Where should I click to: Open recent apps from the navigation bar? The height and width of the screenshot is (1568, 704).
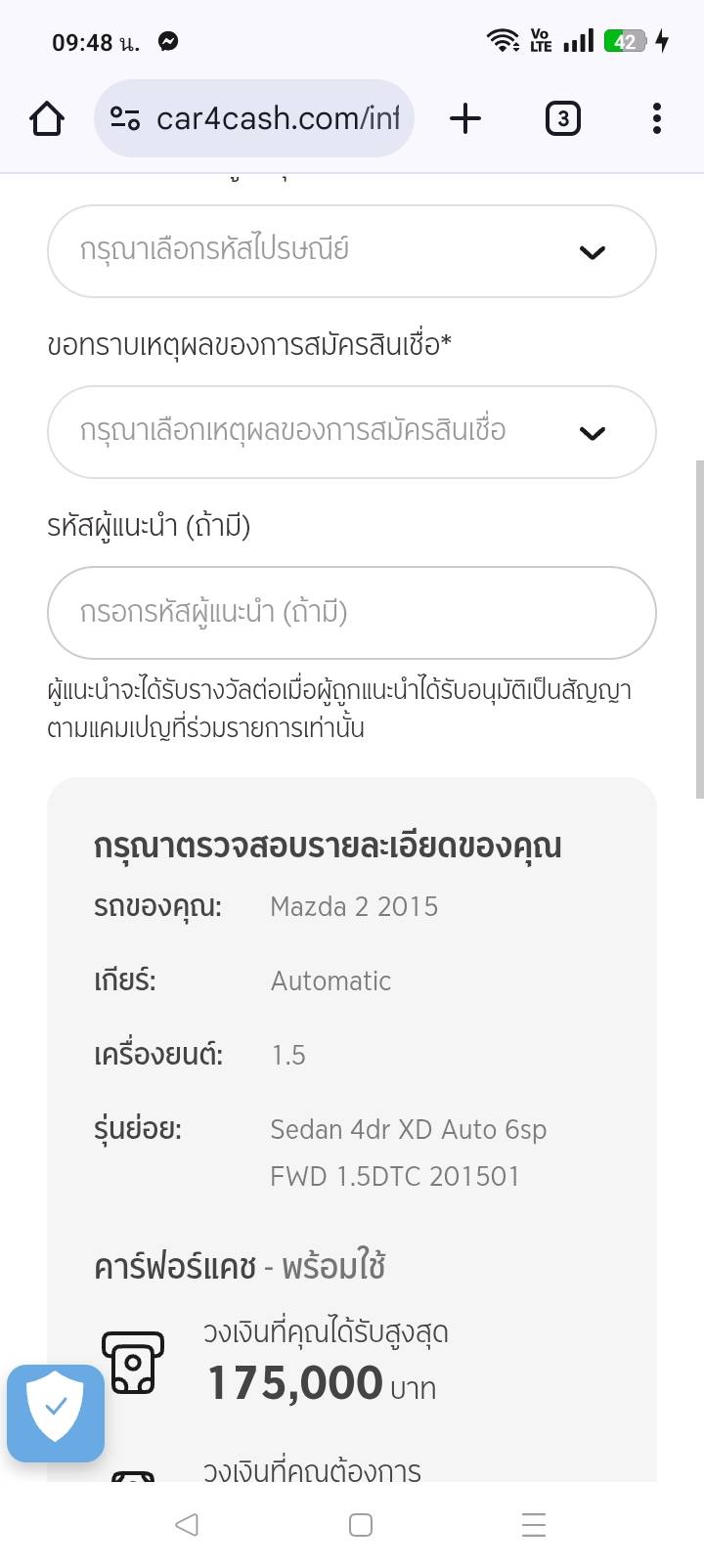click(533, 1524)
